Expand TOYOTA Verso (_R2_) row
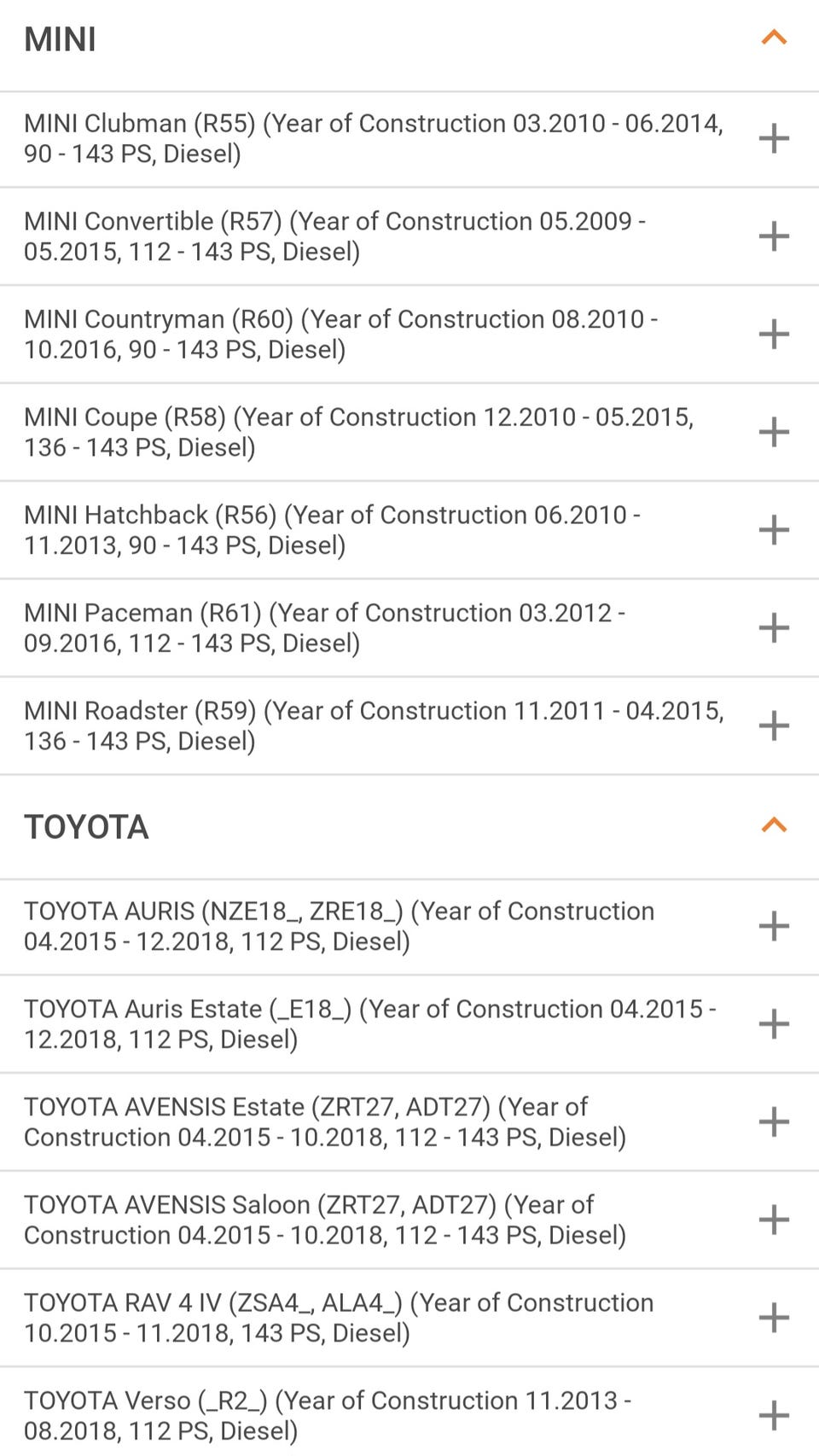 773,1415
